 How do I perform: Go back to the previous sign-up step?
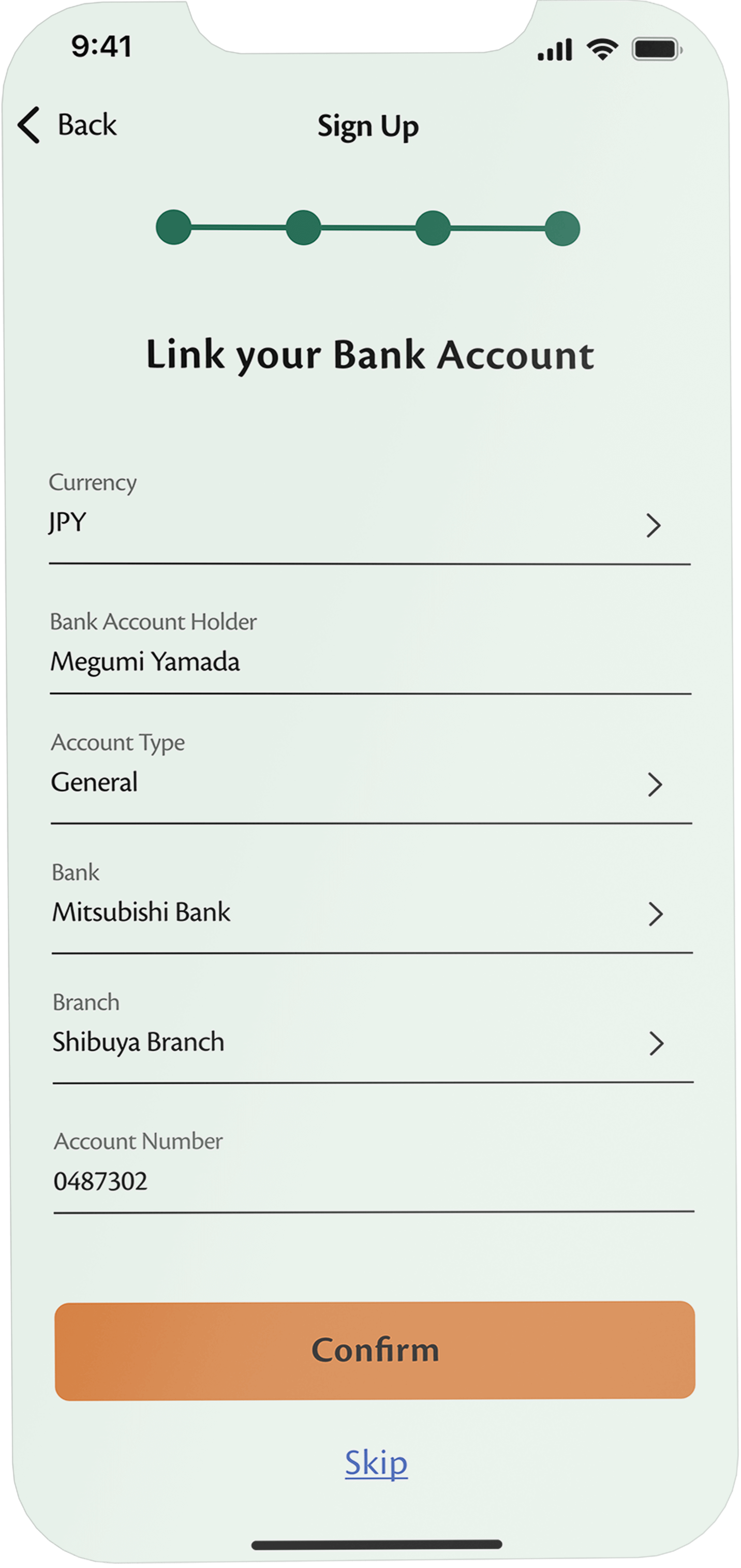pyautogui.click(x=68, y=125)
